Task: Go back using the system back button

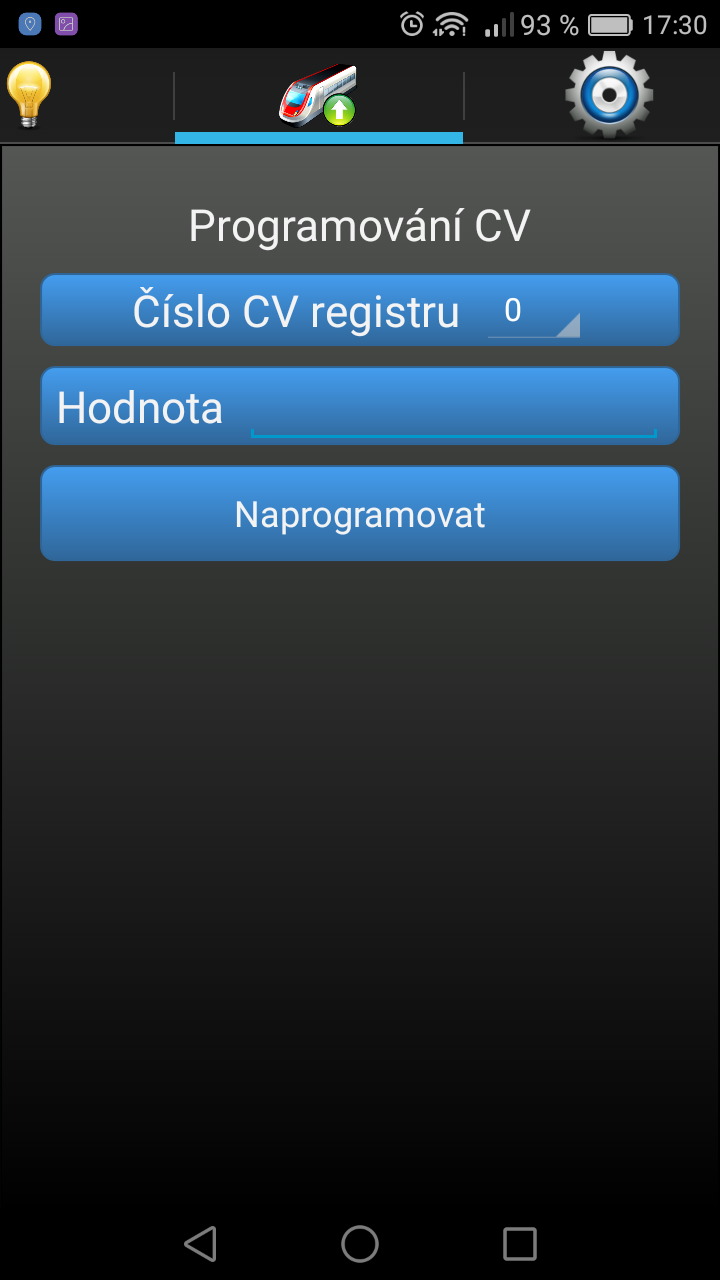Action: 200,1244
